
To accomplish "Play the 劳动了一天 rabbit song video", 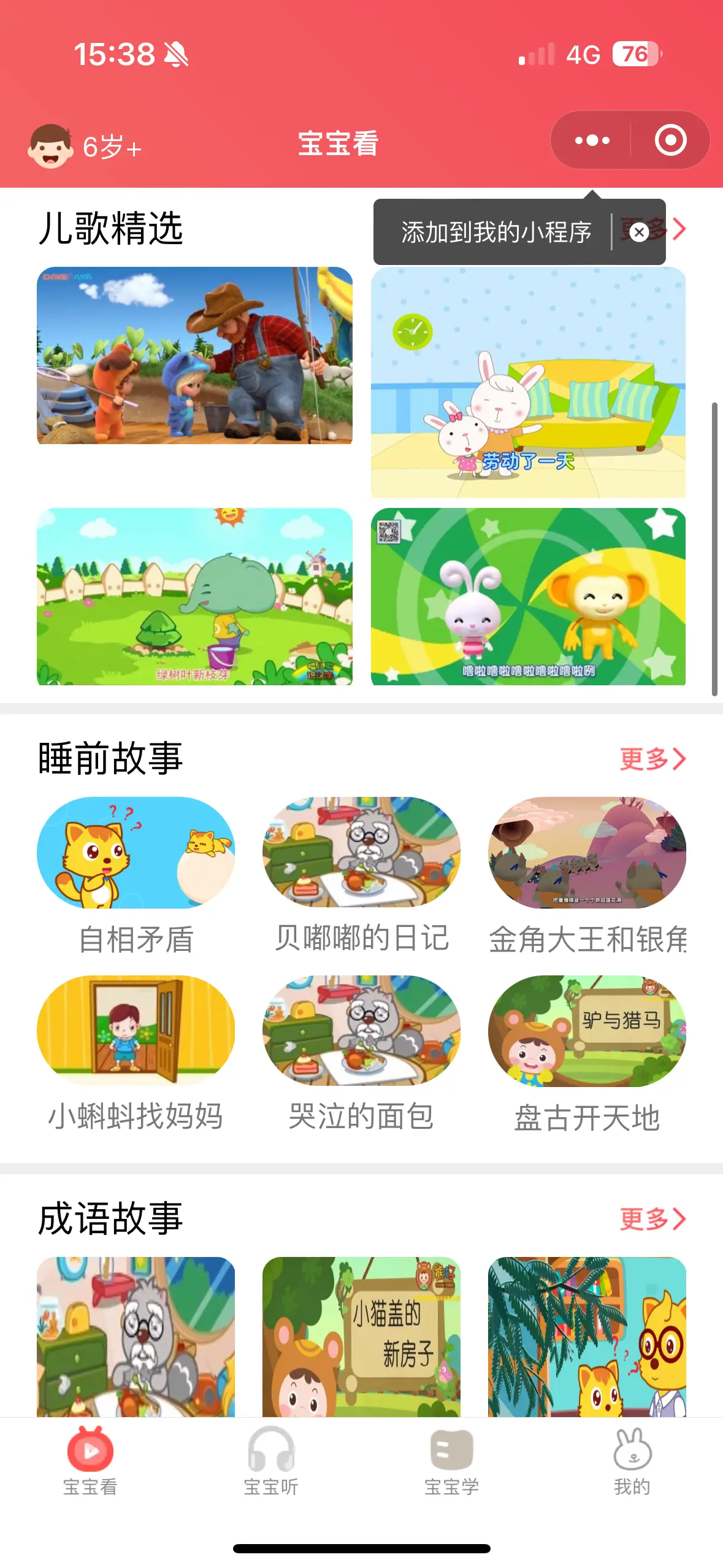I will 528,382.
